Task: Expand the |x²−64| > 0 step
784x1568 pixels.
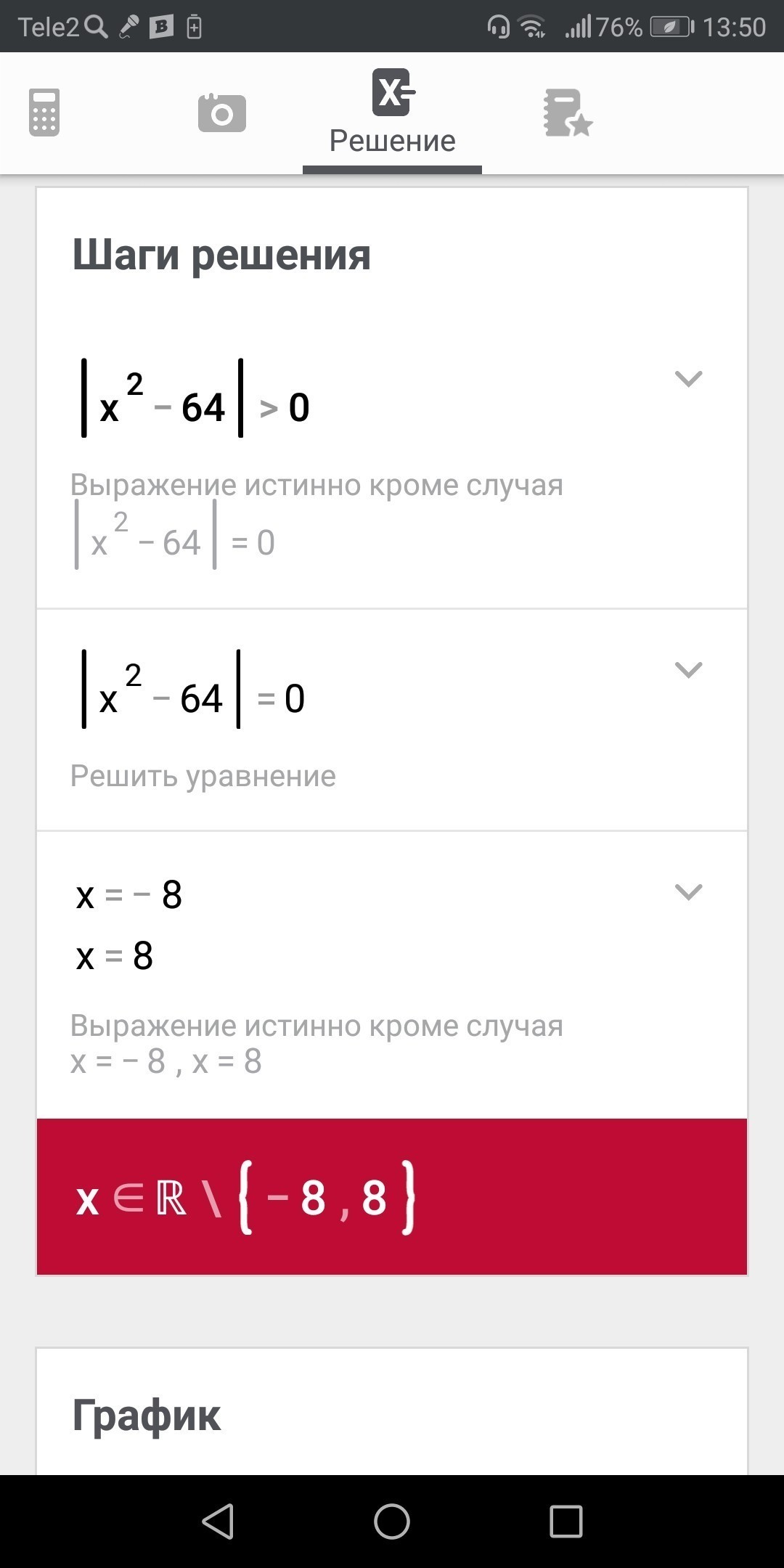Action: (688, 379)
